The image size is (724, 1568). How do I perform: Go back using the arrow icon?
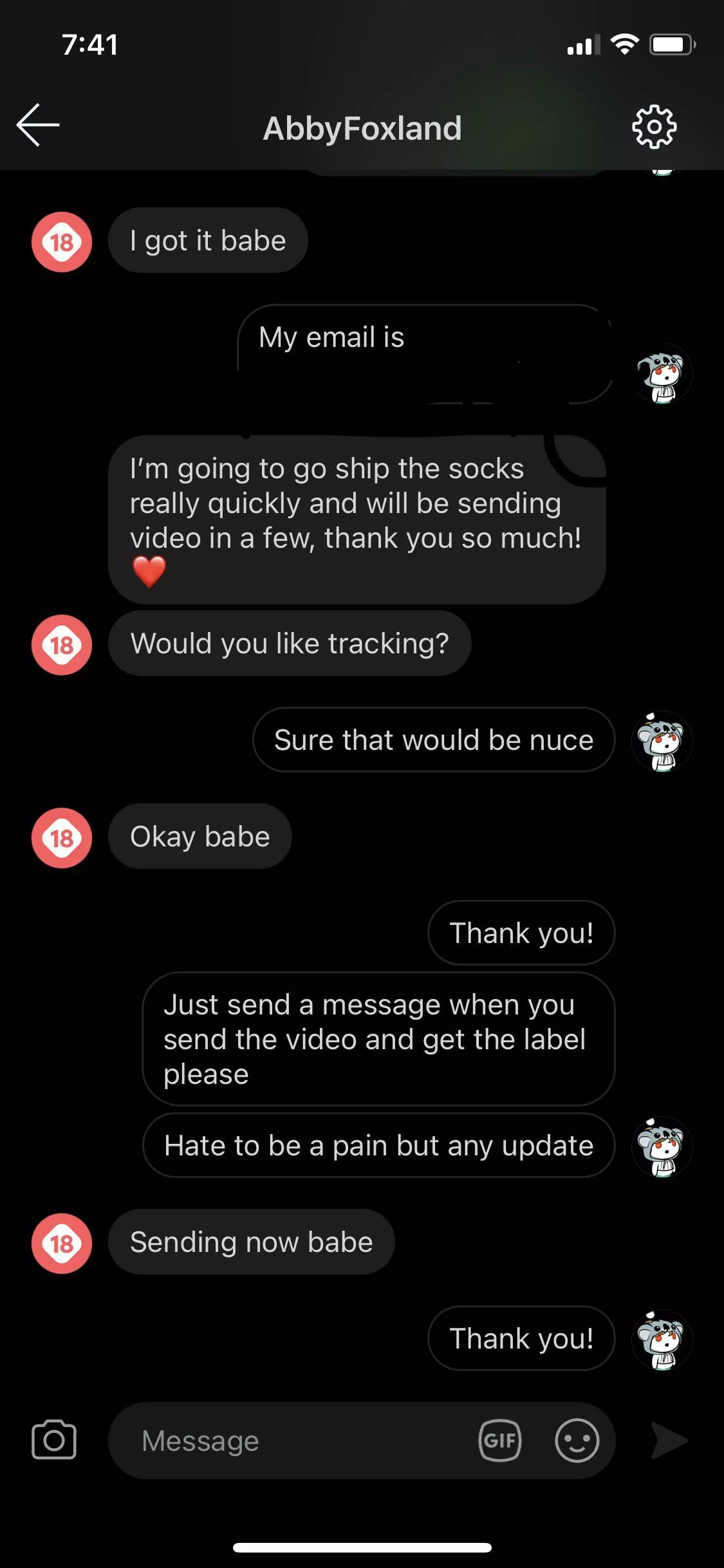pos(38,125)
